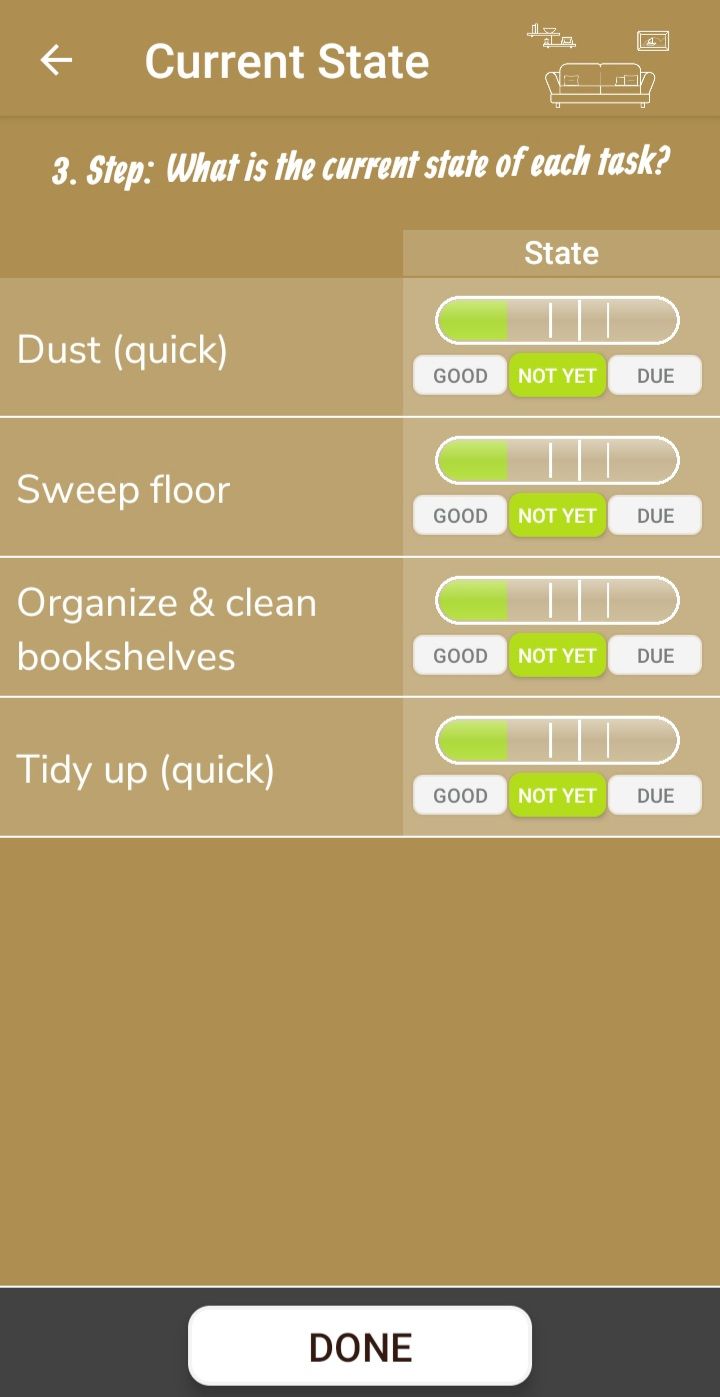Select NOT YET for Tidy up (quick)
The image size is (720, 1397).
[557, 795]
